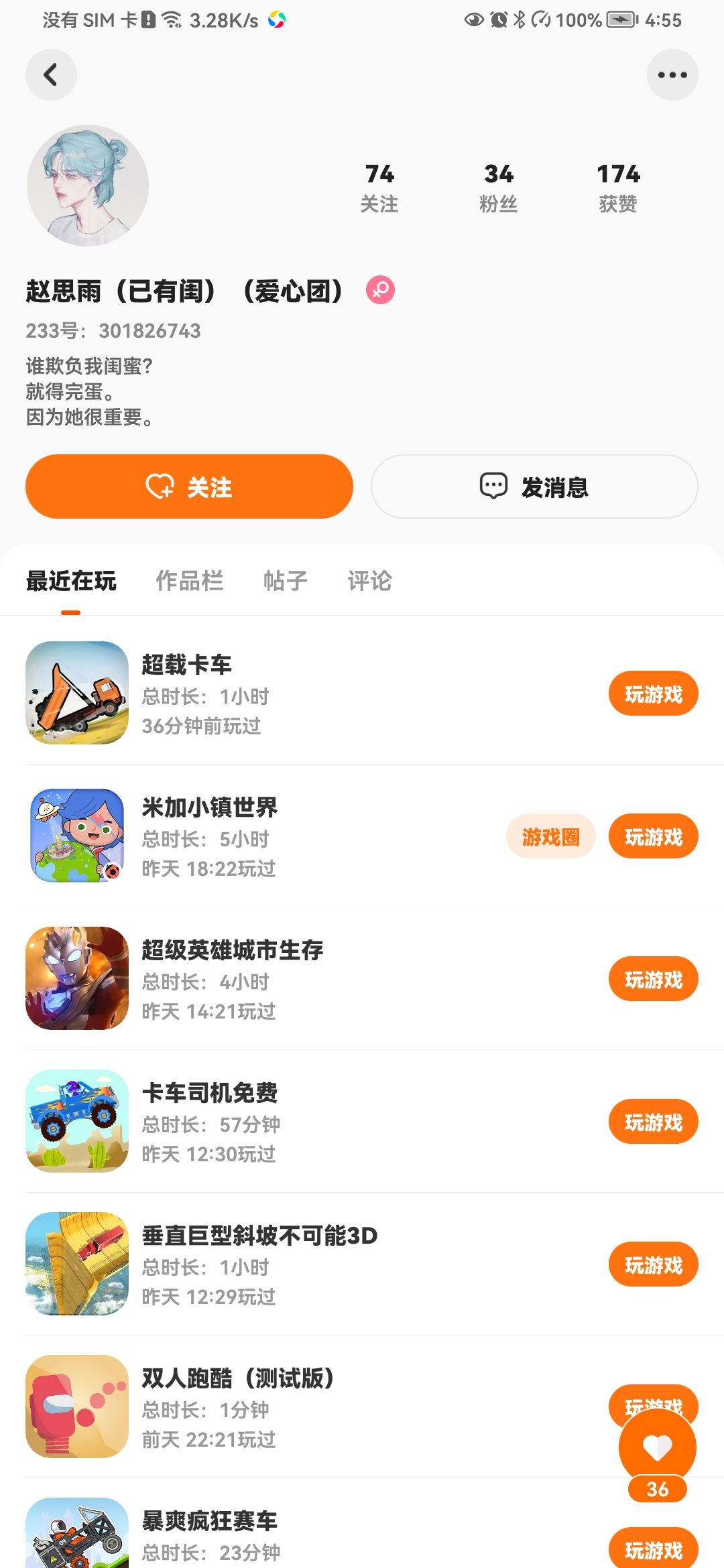Tap the floating heart like button
The image size is (724, 1568).
pyautogui.click(x=657, y=1447)
